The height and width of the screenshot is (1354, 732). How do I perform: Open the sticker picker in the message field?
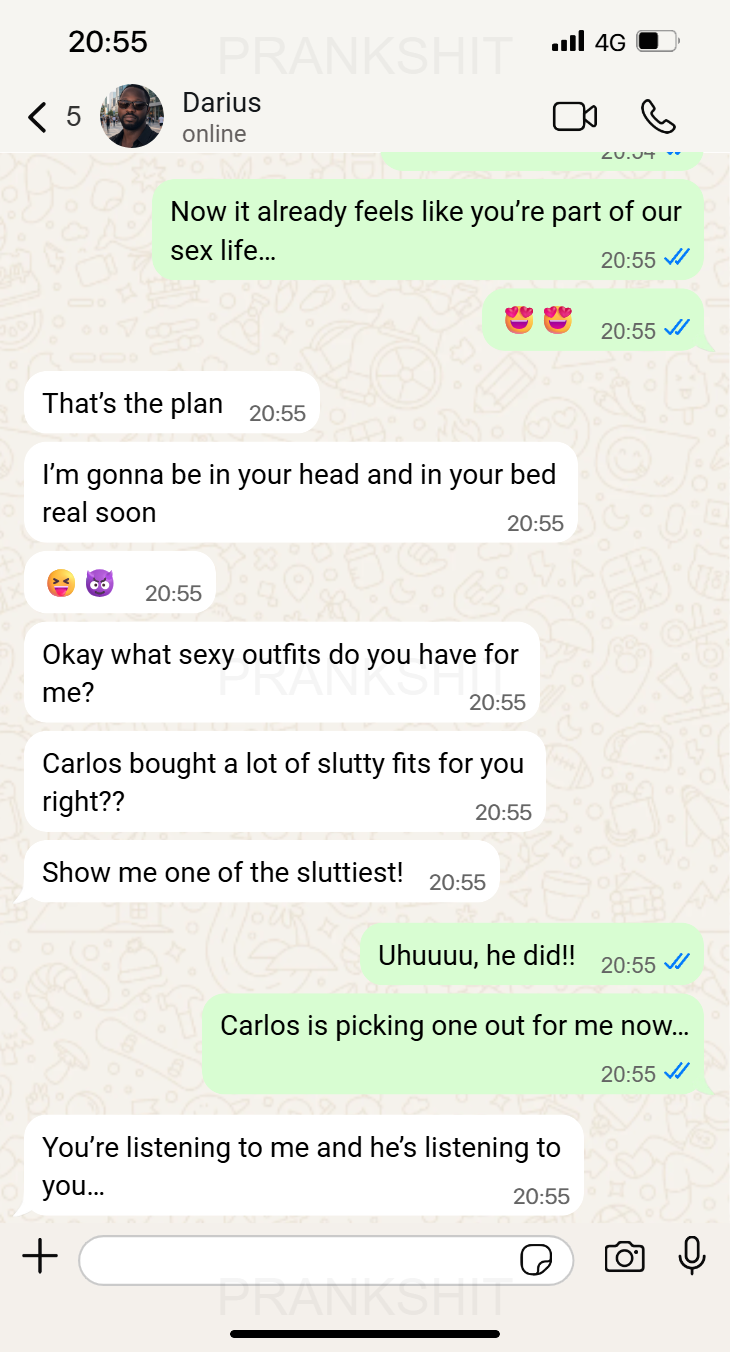click(536, 1260)
